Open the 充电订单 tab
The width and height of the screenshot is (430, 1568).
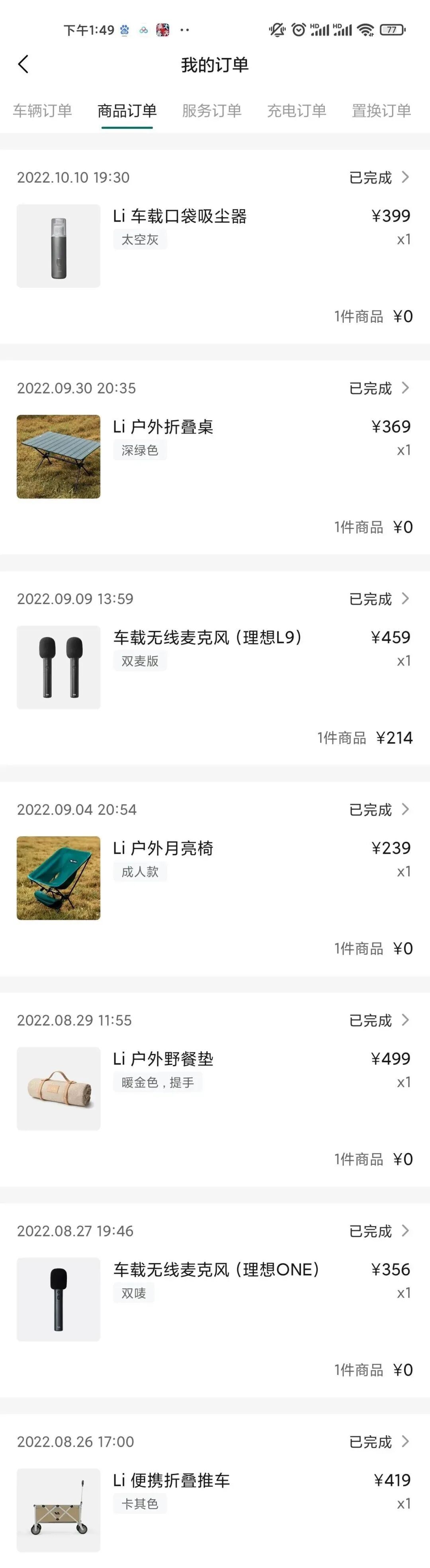pyautogui.click(x=297, y=111)
